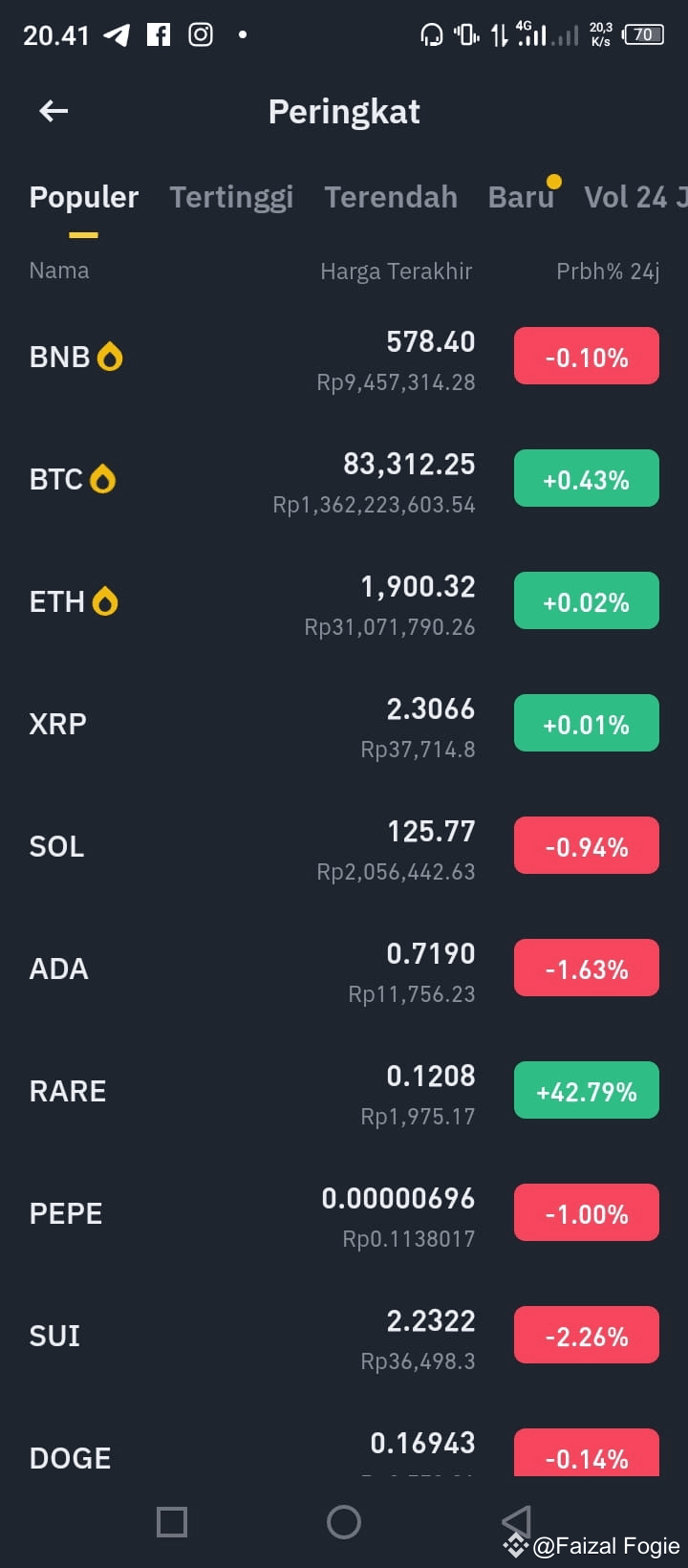Image resolution: width=688 pixels, height=1568 pixels.
Task: Select the flame icon next to ETH
Action: (x=106, y=600)
